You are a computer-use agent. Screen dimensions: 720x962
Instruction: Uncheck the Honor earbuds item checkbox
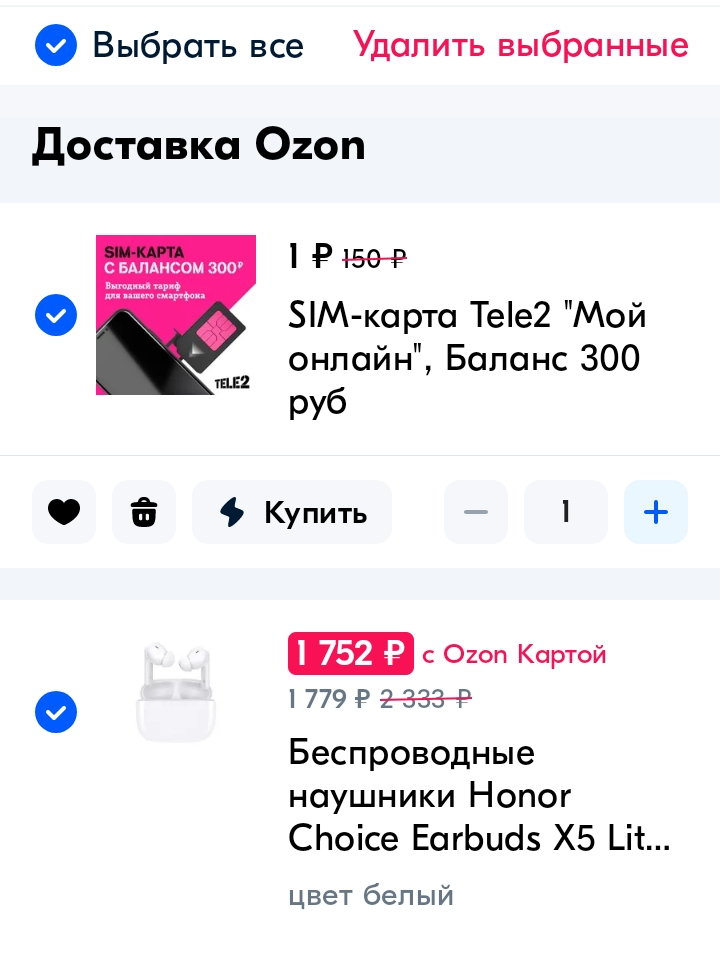pyautogui.click(x=56, y=712)
